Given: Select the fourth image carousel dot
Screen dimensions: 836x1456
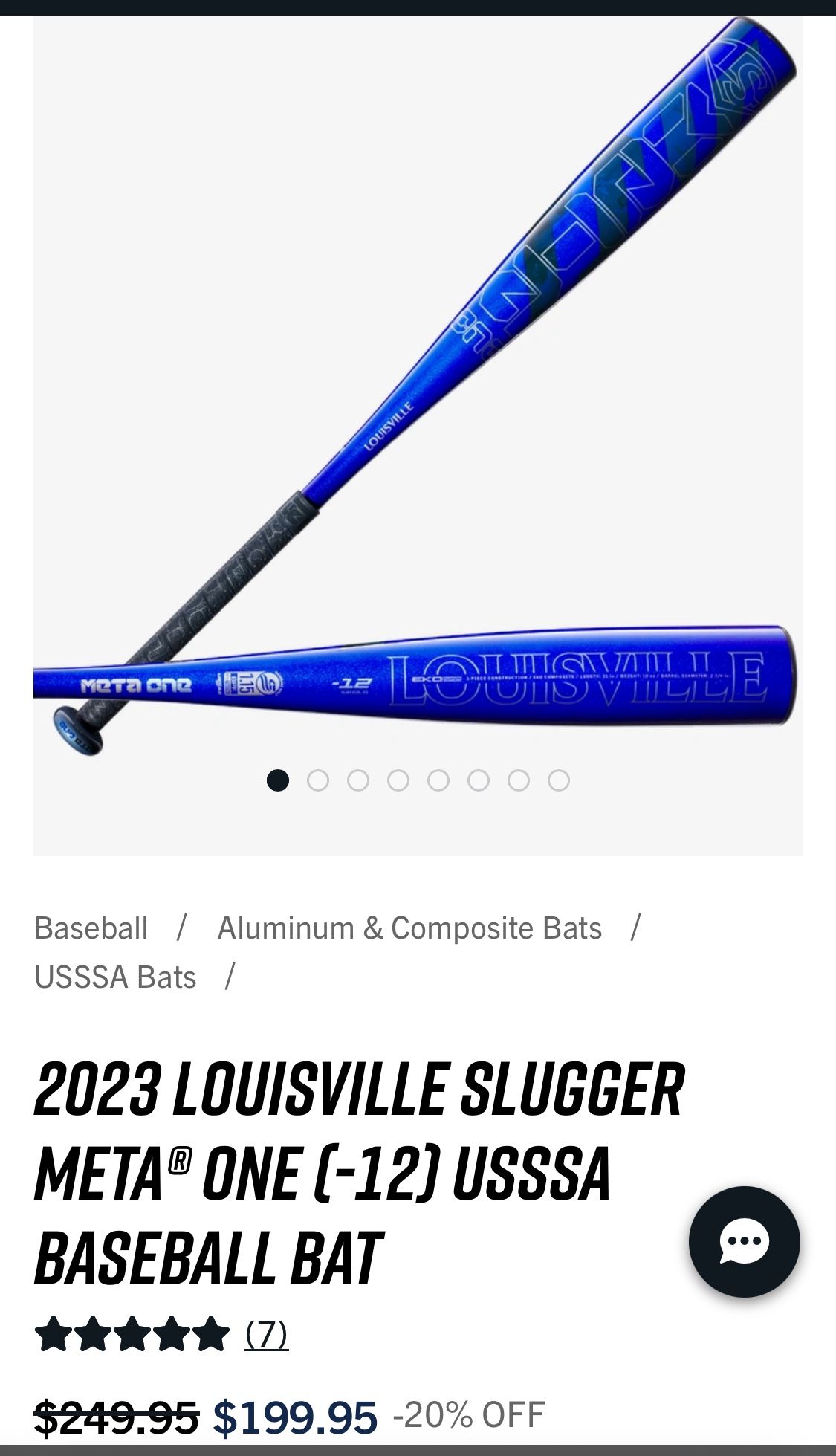Looking at the screenshot, I should point(398,780).
